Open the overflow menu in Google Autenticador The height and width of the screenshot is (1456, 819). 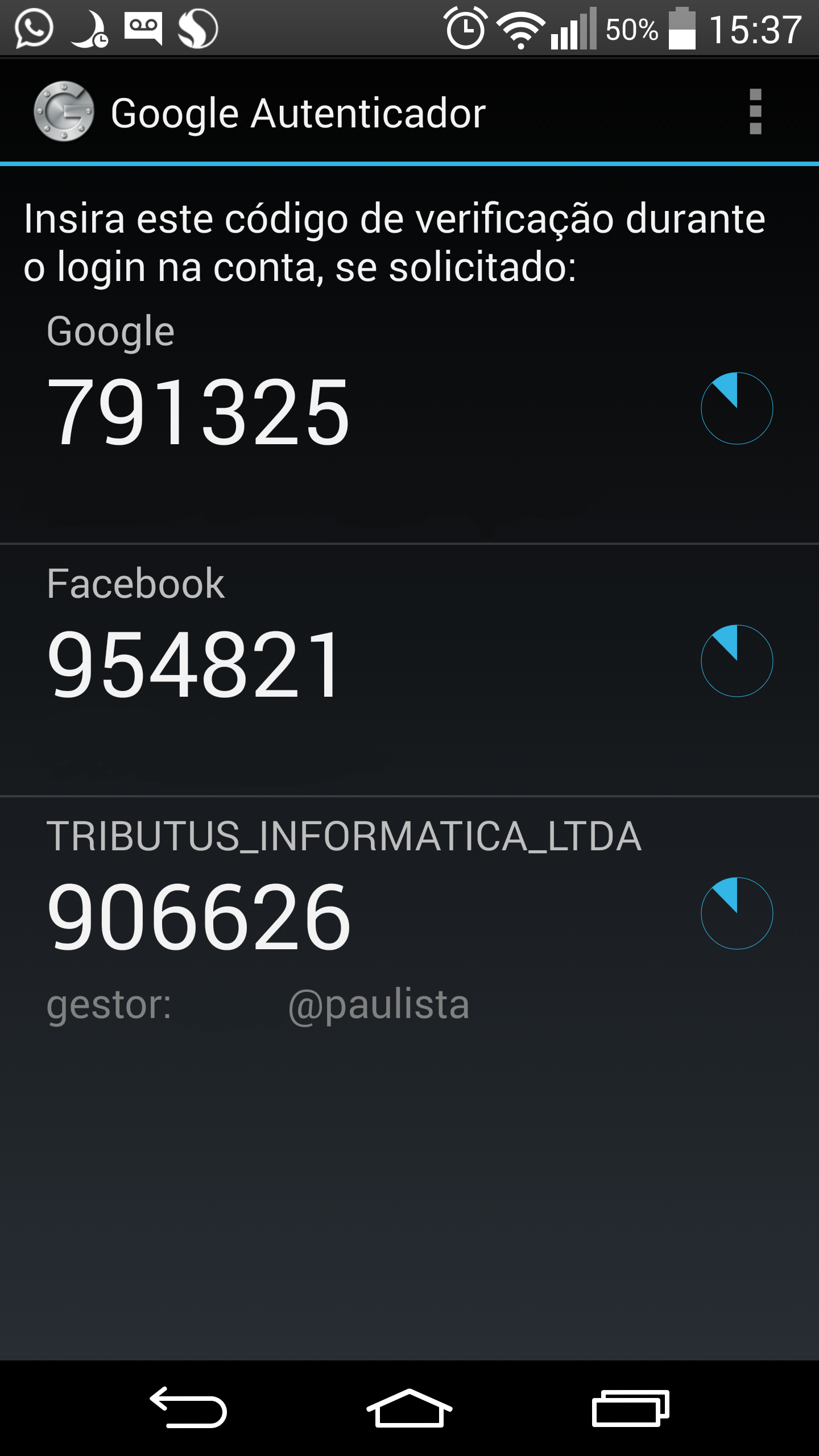755,111
